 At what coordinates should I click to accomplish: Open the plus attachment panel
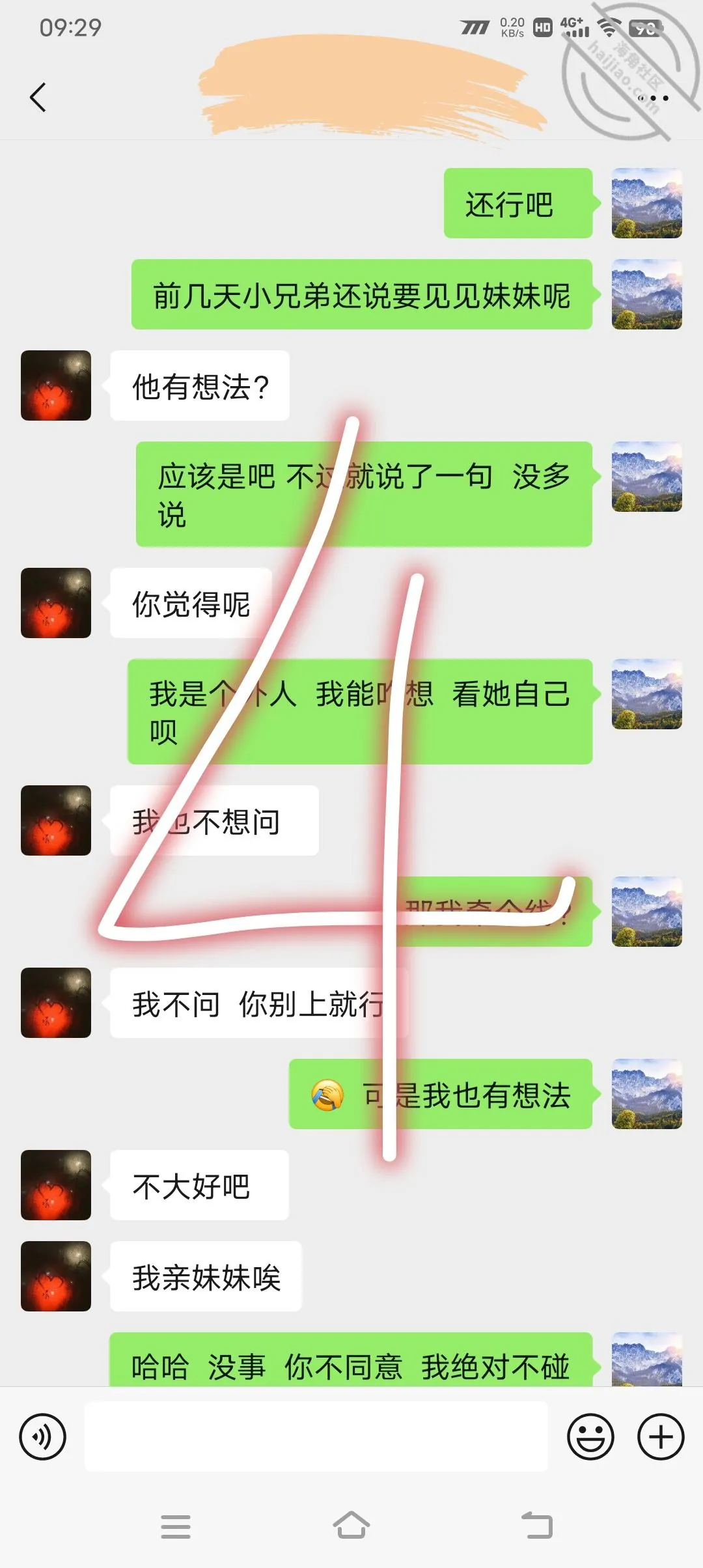(x=661, y=1436)
